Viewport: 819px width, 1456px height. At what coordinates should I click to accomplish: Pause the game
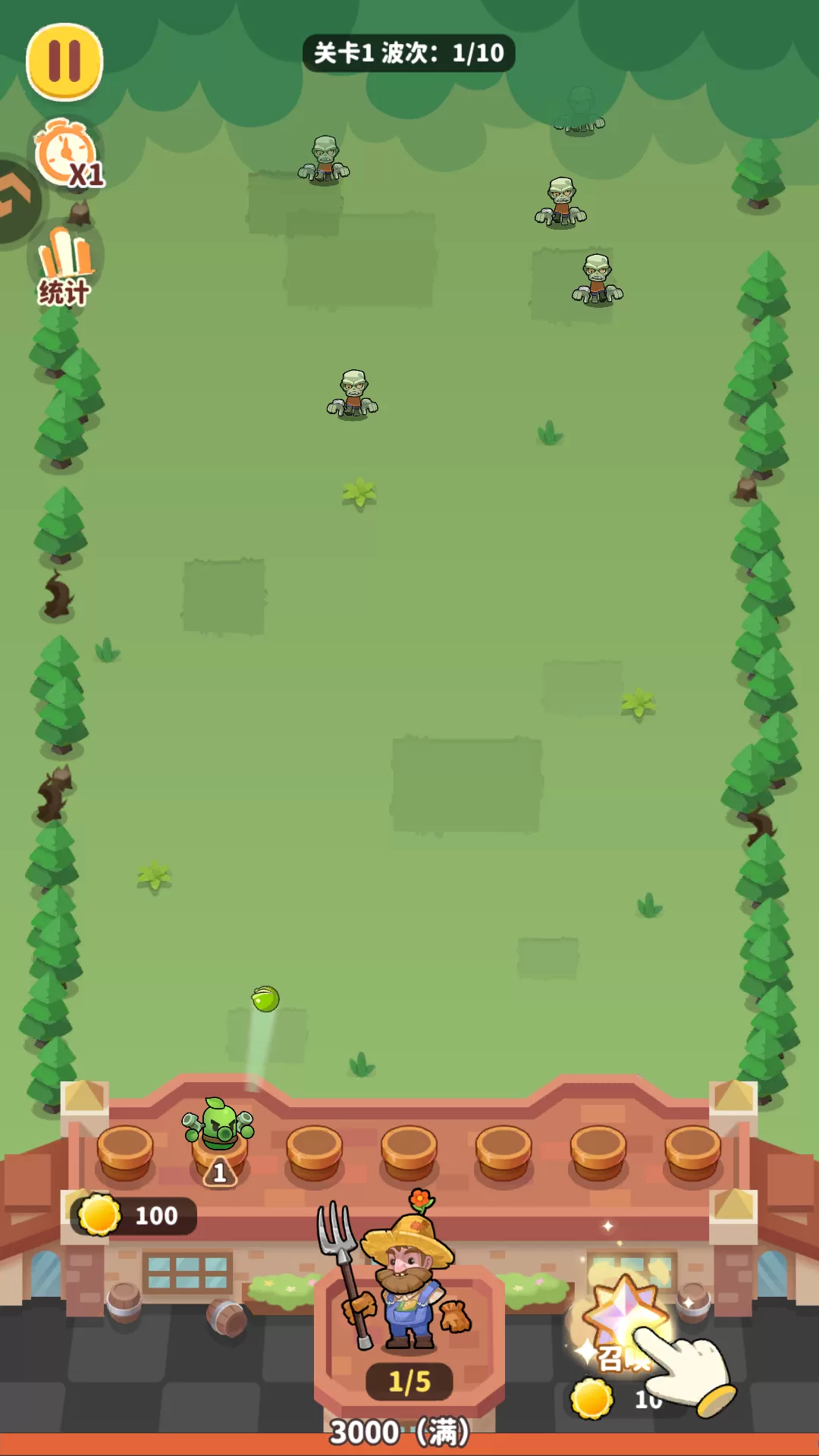tap(64, 61)
